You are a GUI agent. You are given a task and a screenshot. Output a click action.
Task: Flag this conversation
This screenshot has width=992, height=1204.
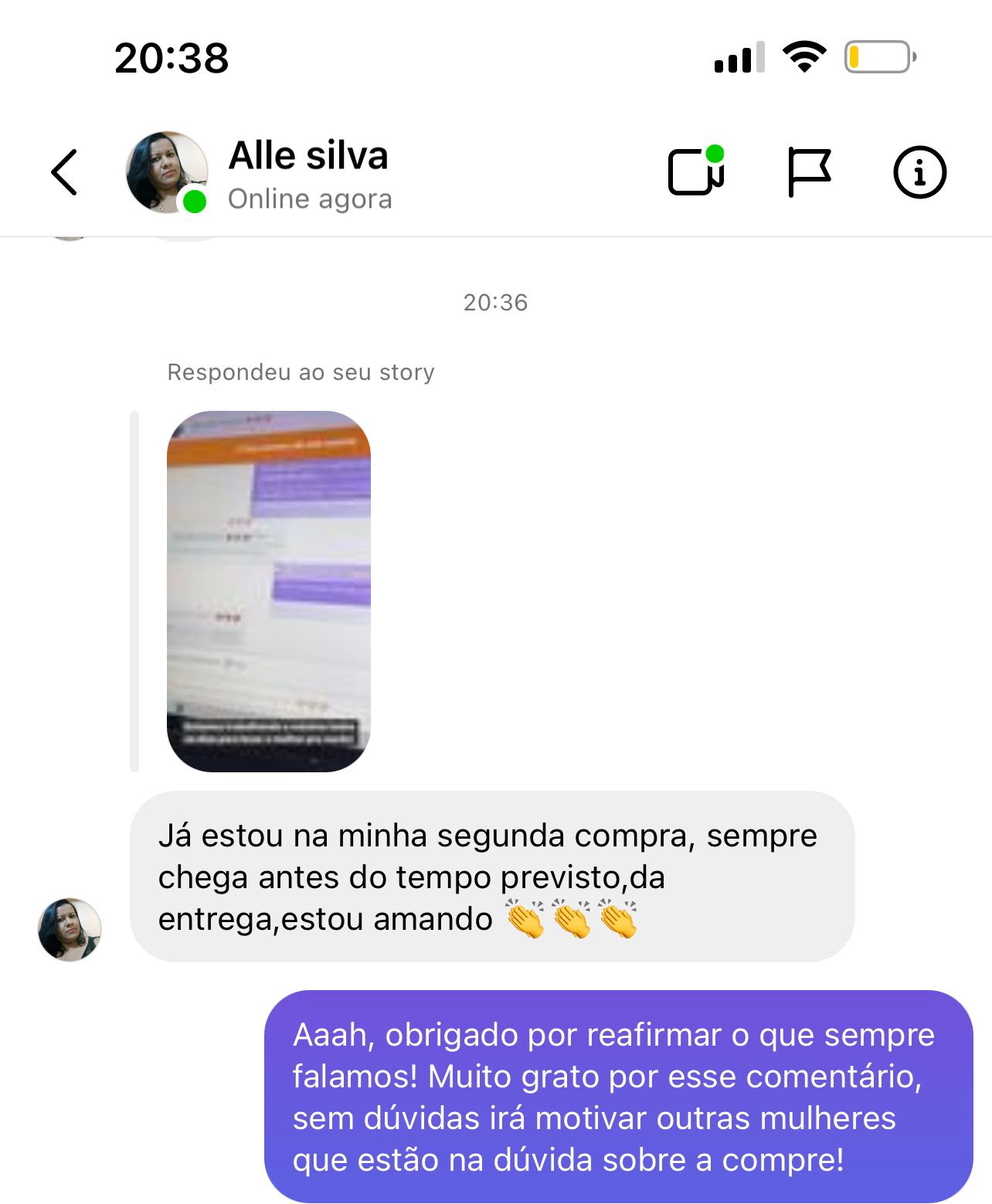tap(808, 171)
